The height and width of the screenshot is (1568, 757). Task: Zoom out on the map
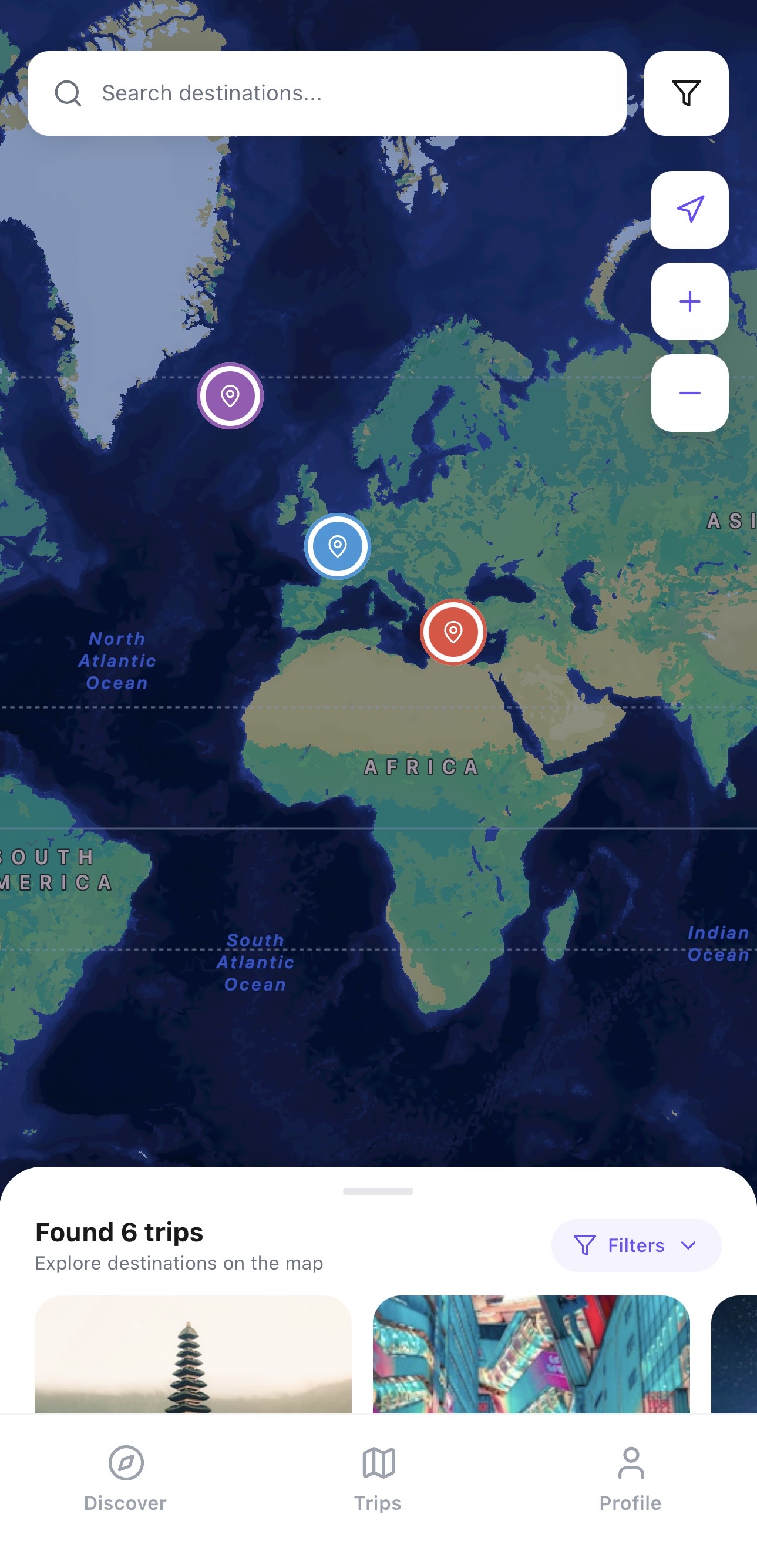click(x=689, y=393)
